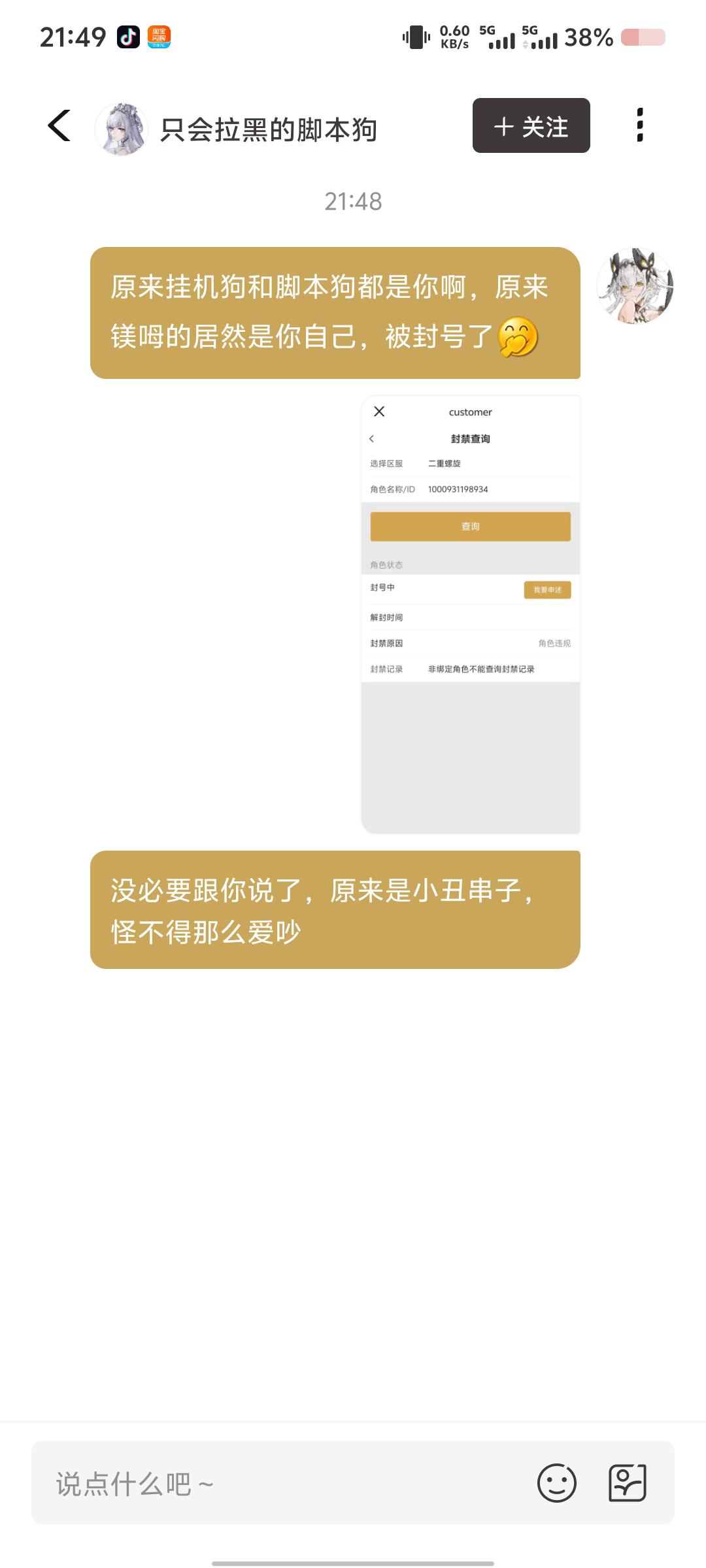Open the three-dot overflow menu

[639, 125]
